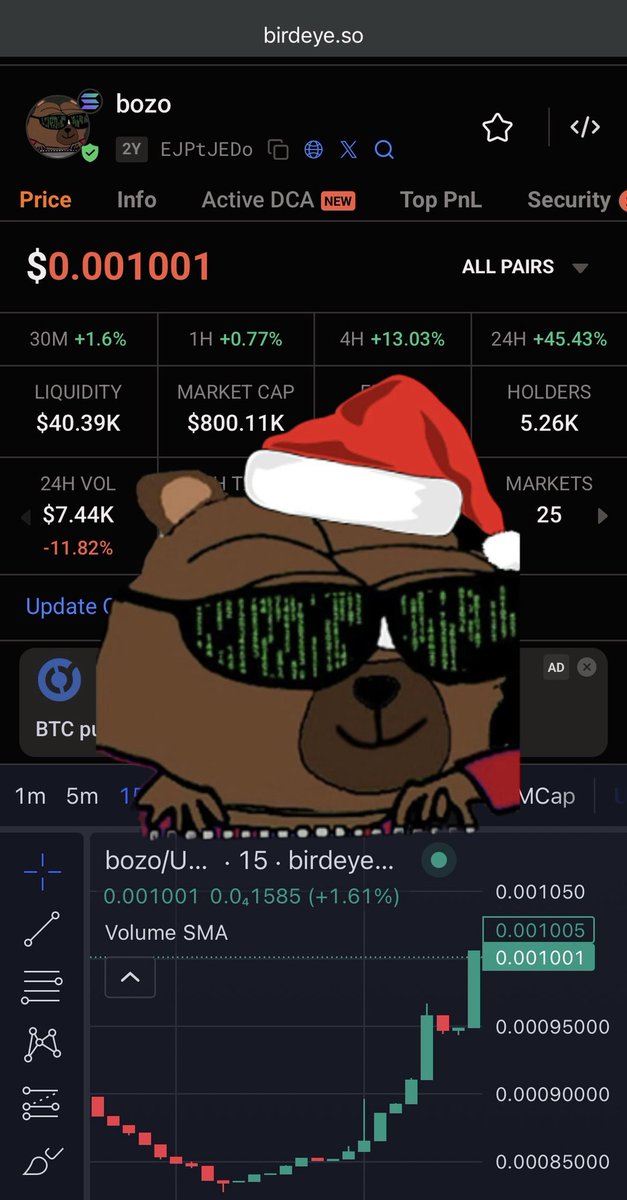
Task: Open the Security tab
Action: point(569,200)
